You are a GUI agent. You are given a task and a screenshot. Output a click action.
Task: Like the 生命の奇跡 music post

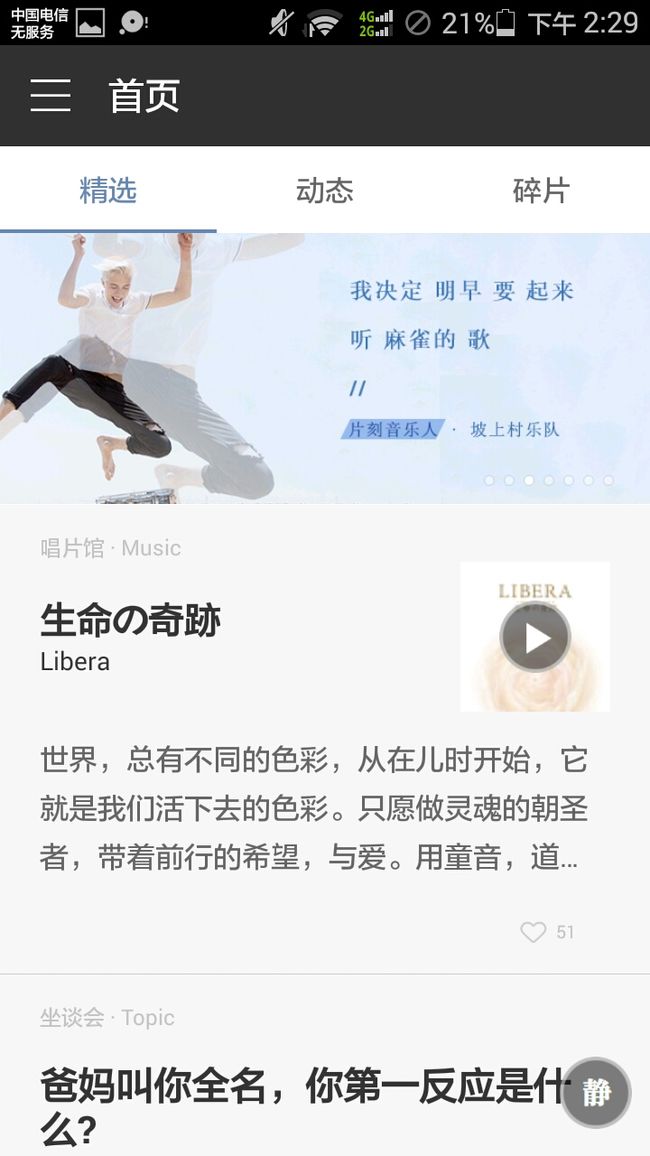click(x=534, y=932)
